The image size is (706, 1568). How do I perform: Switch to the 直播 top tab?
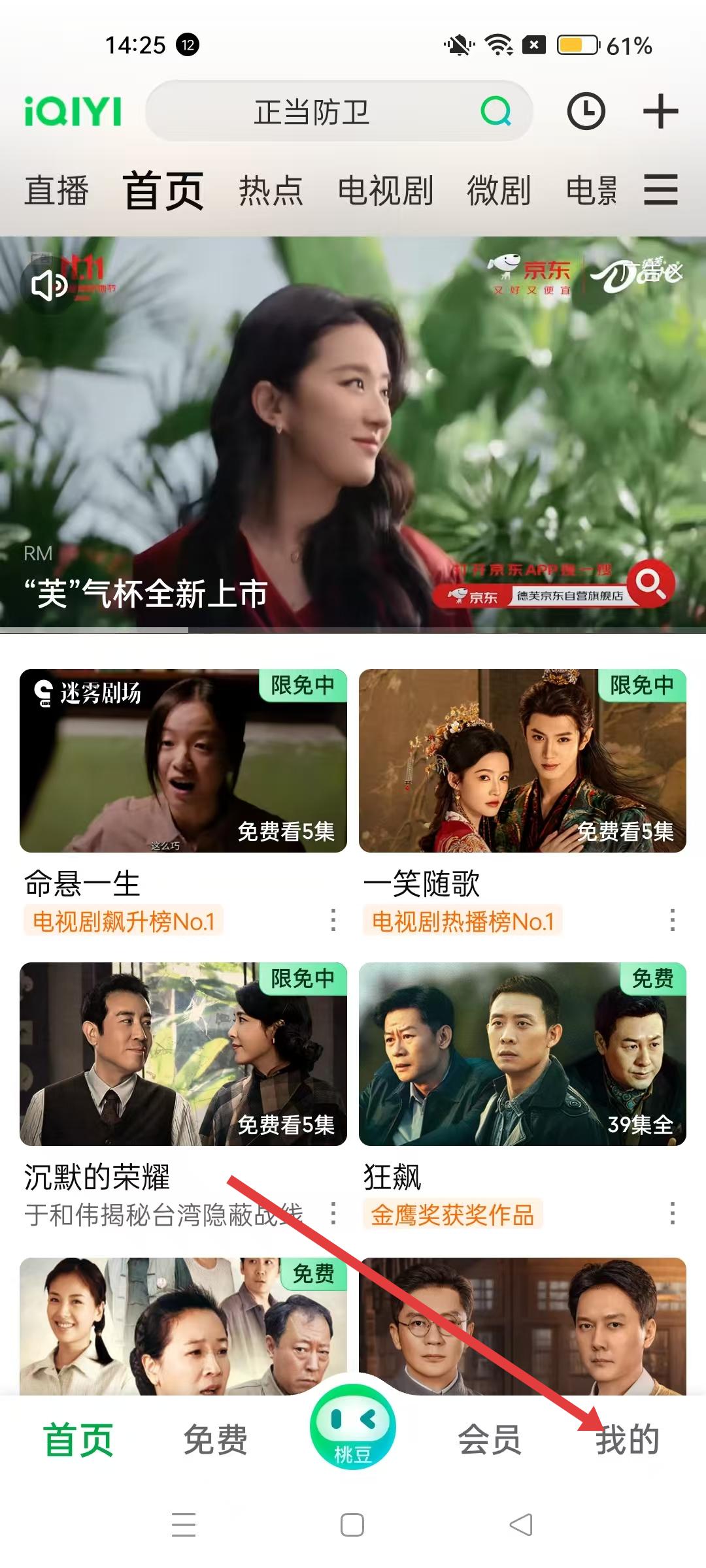point(56,191)
